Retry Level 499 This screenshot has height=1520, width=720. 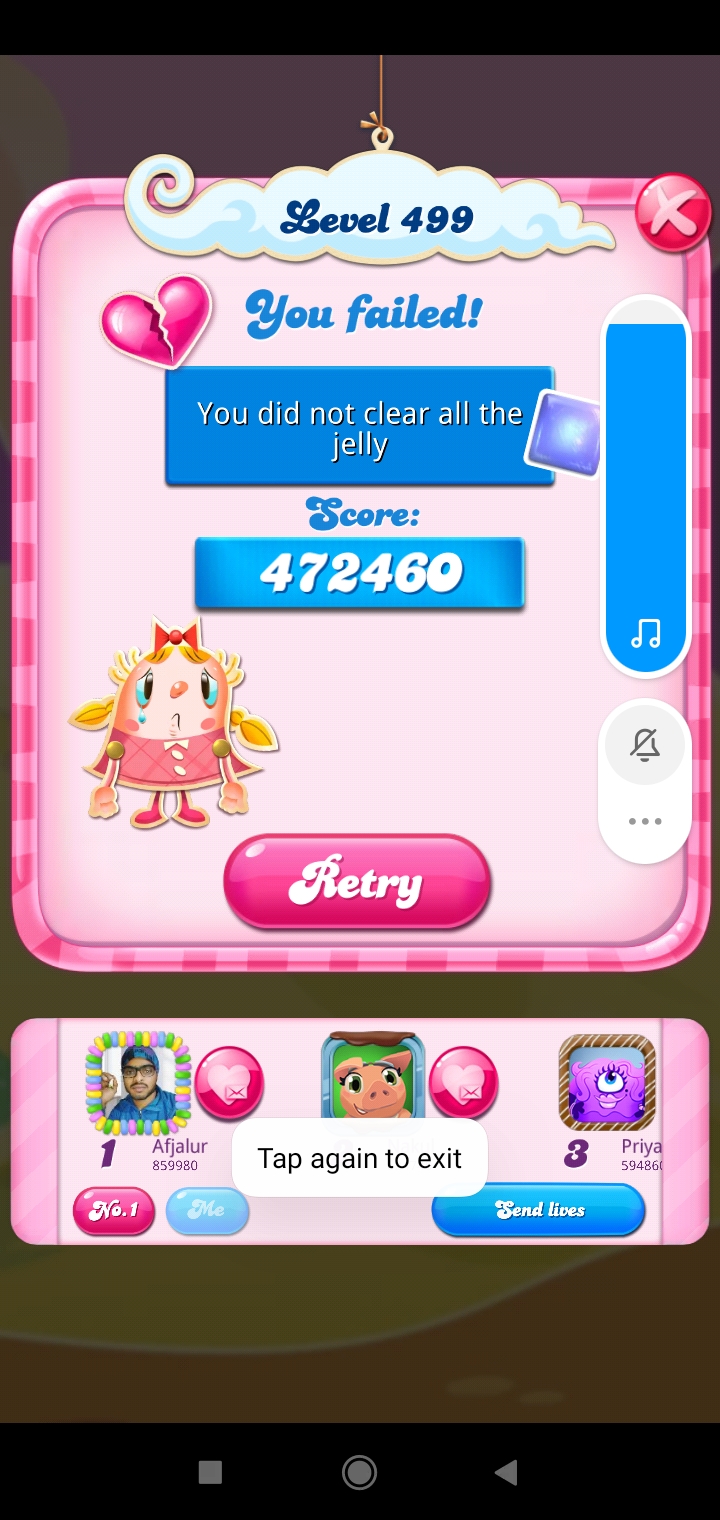[357, 883]
